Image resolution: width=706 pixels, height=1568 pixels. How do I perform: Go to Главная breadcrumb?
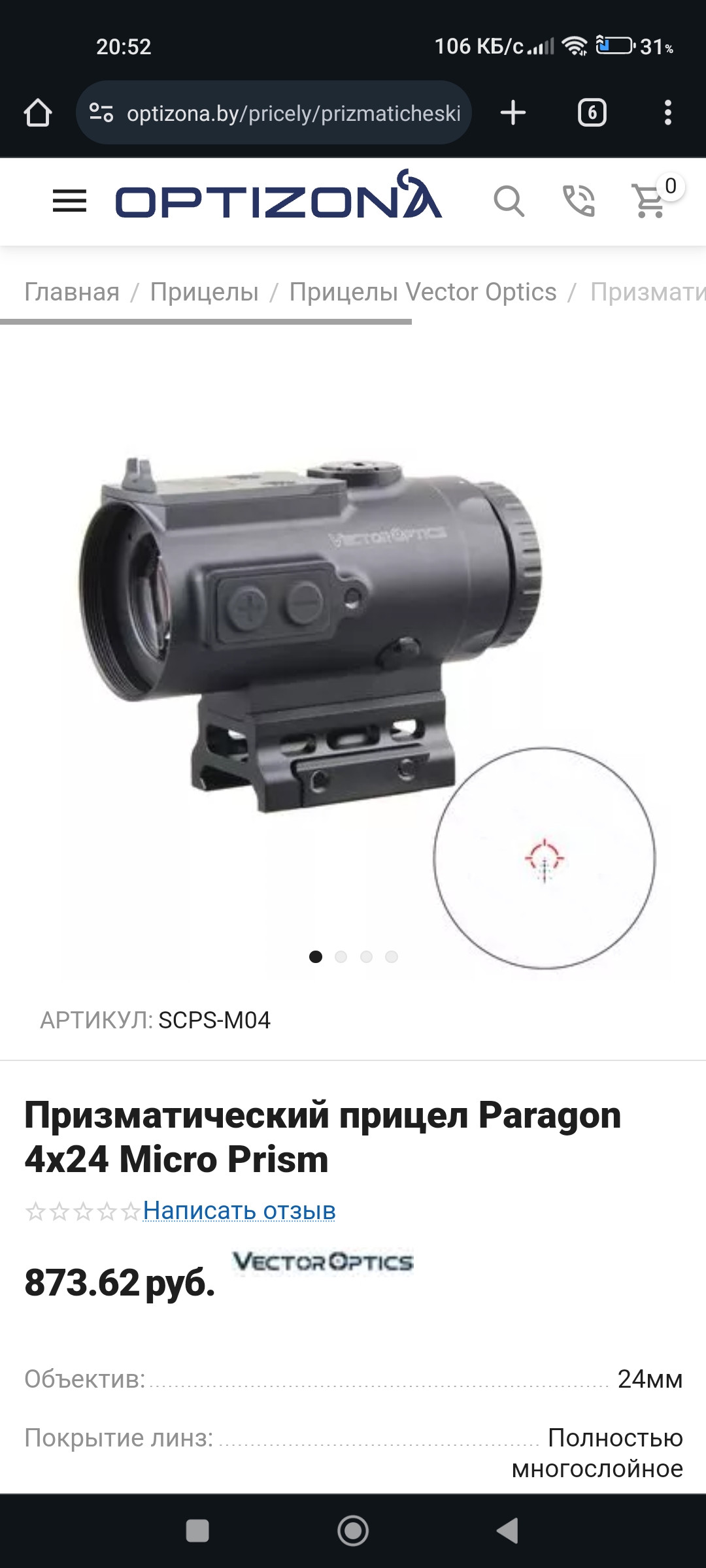(x=72, y=292)
